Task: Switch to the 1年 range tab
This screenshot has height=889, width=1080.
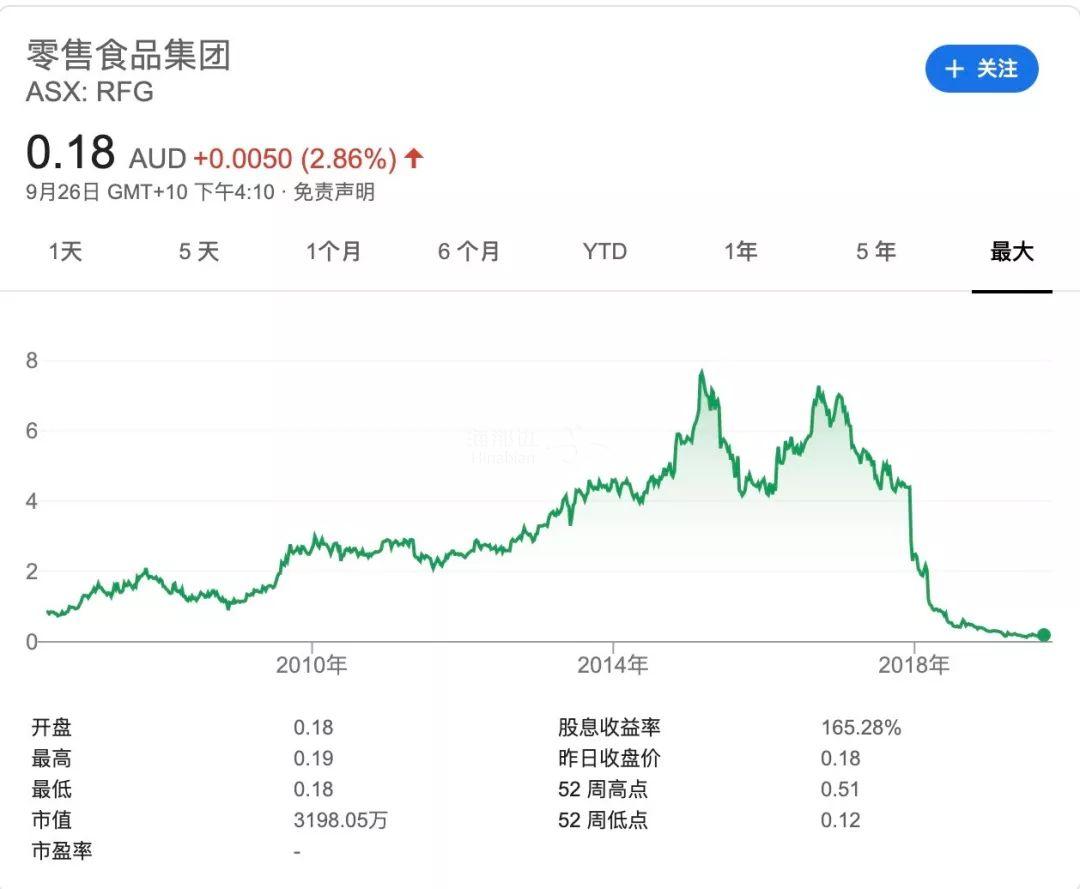Action: coord(740,252)
